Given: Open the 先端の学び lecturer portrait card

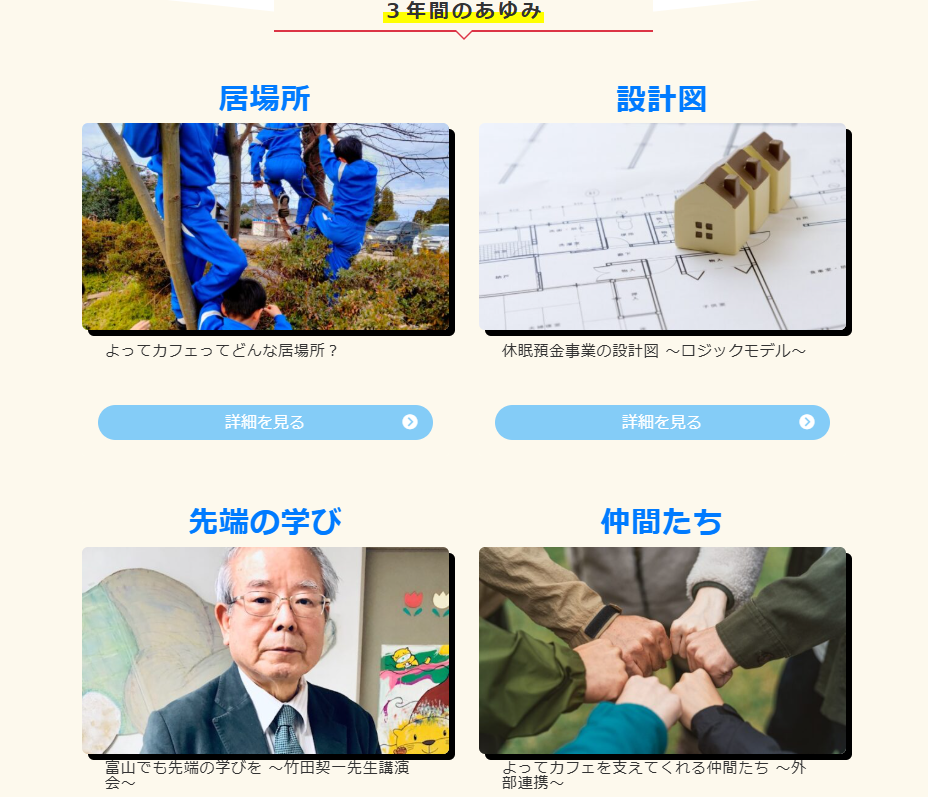Looking at the screenshot, I should tap(265, 650).
